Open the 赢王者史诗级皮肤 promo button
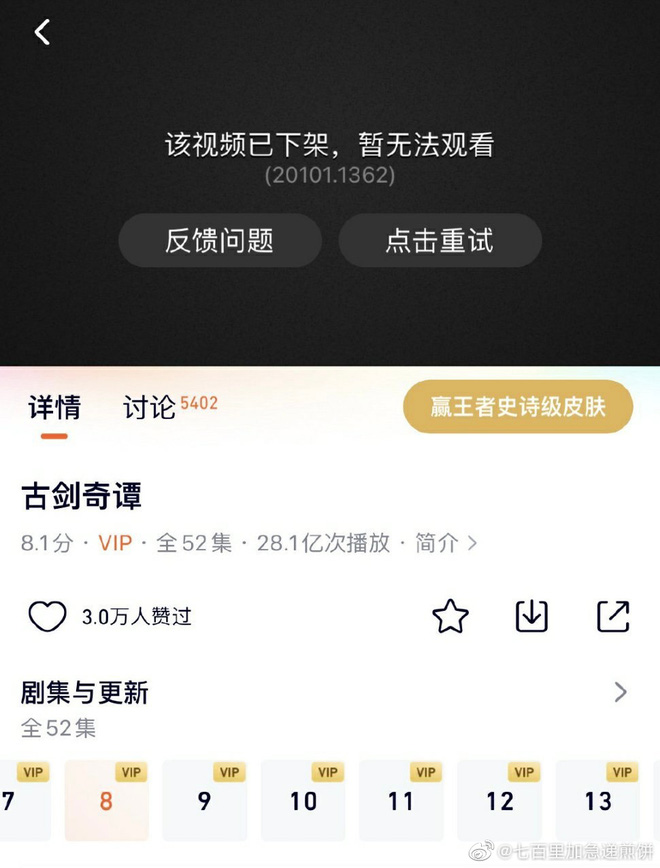Image resolution: width=660 pixels, height=868 pixels. (x=517, y=407)
